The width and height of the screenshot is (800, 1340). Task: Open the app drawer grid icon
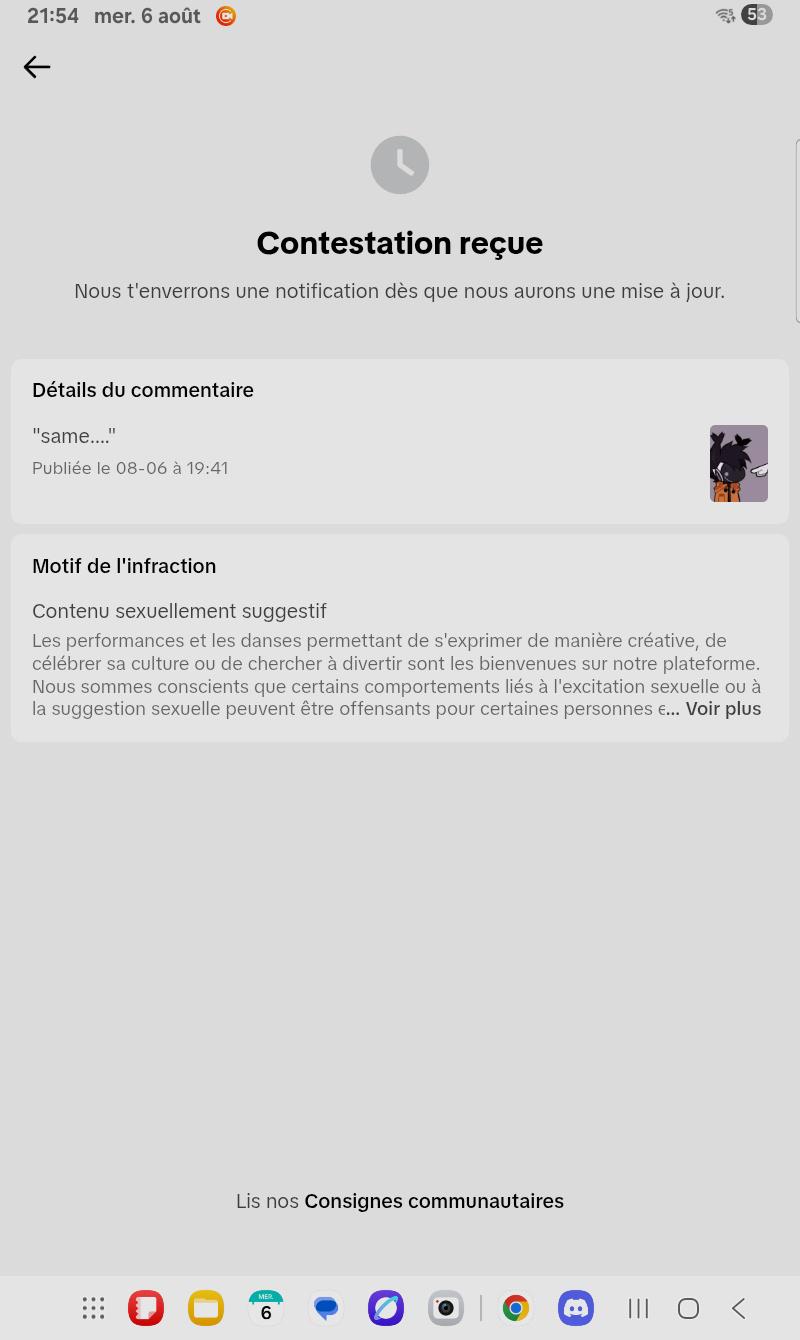(x=93, y=1308)
